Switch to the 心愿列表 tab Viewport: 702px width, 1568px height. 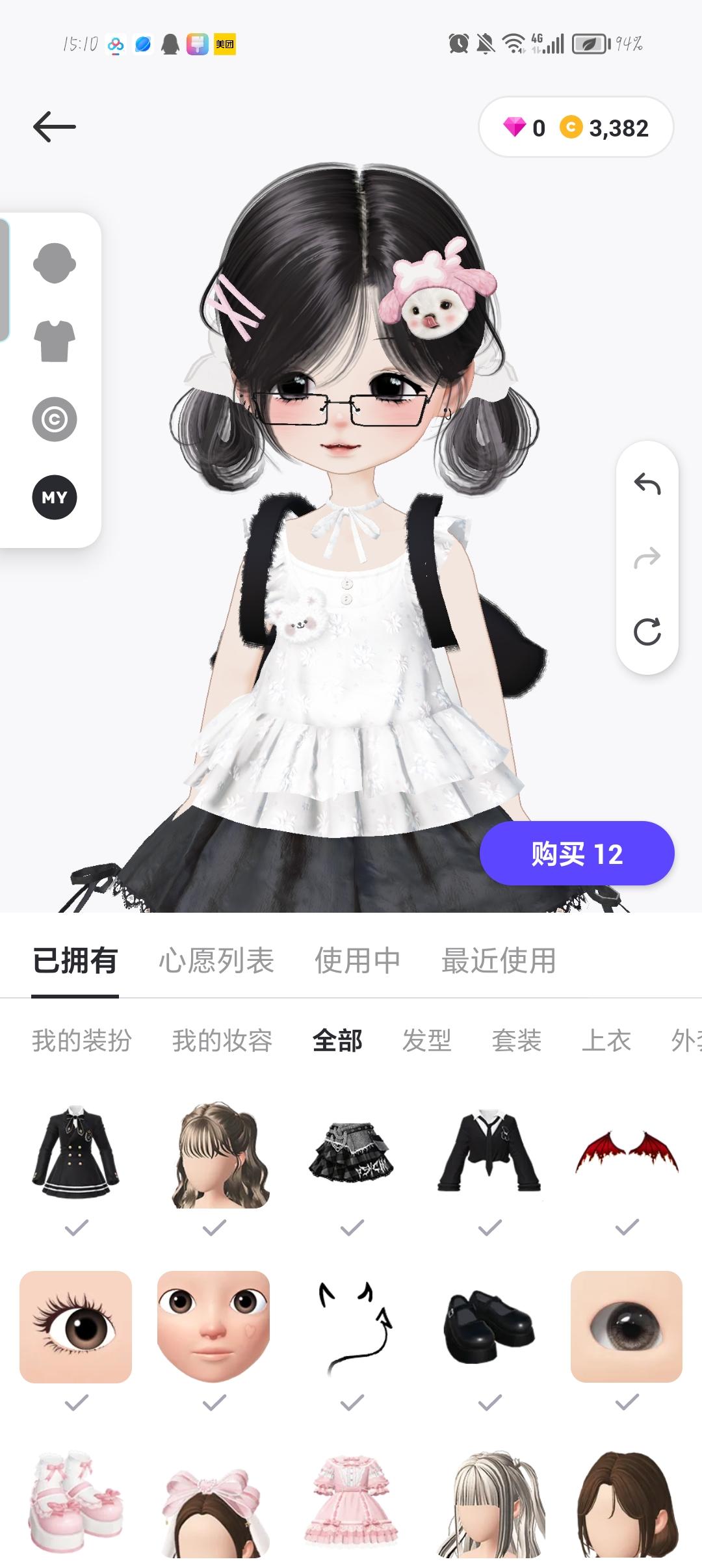(217, 961)
